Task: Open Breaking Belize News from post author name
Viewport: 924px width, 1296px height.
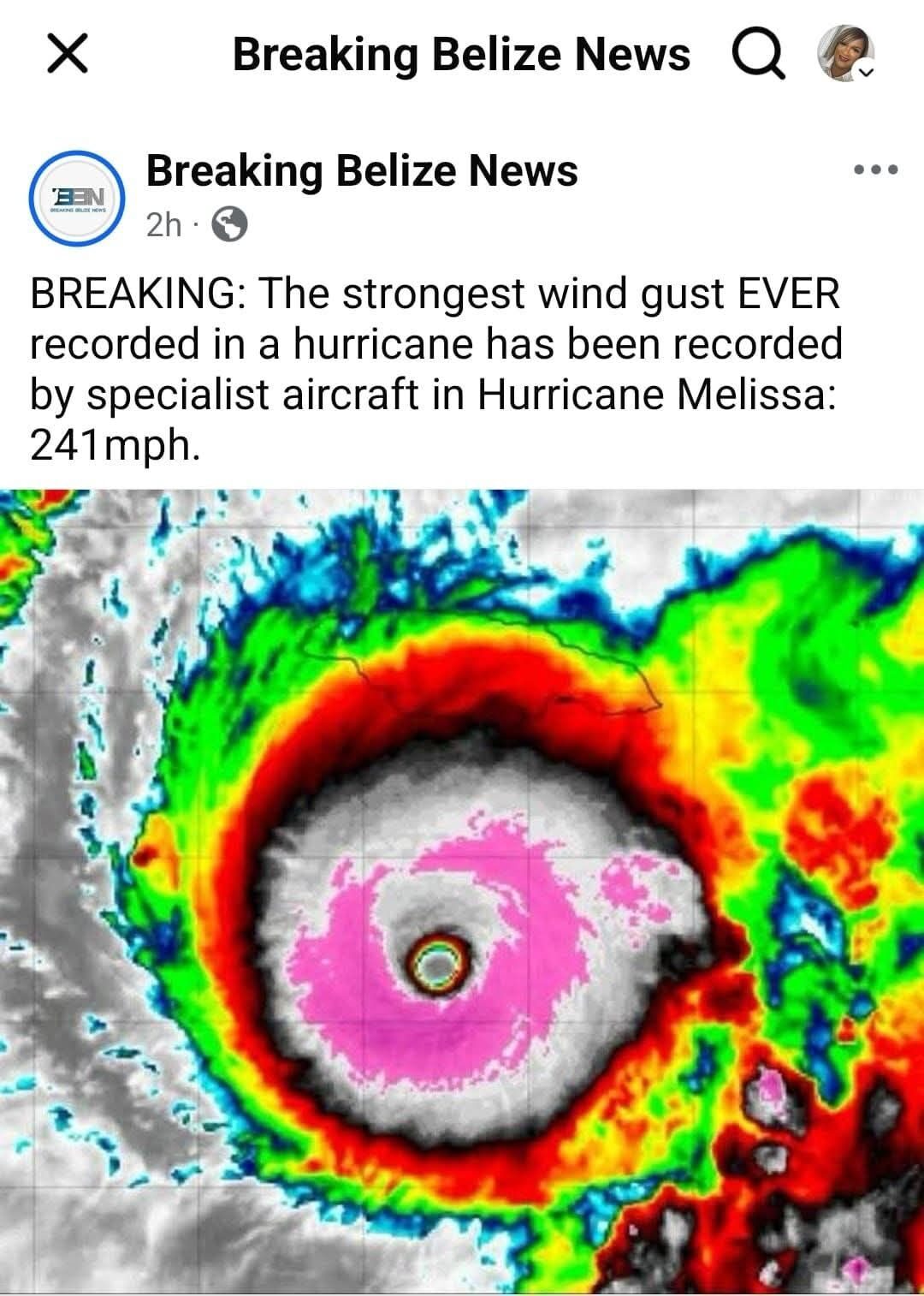Action: [x=361, y=170]
